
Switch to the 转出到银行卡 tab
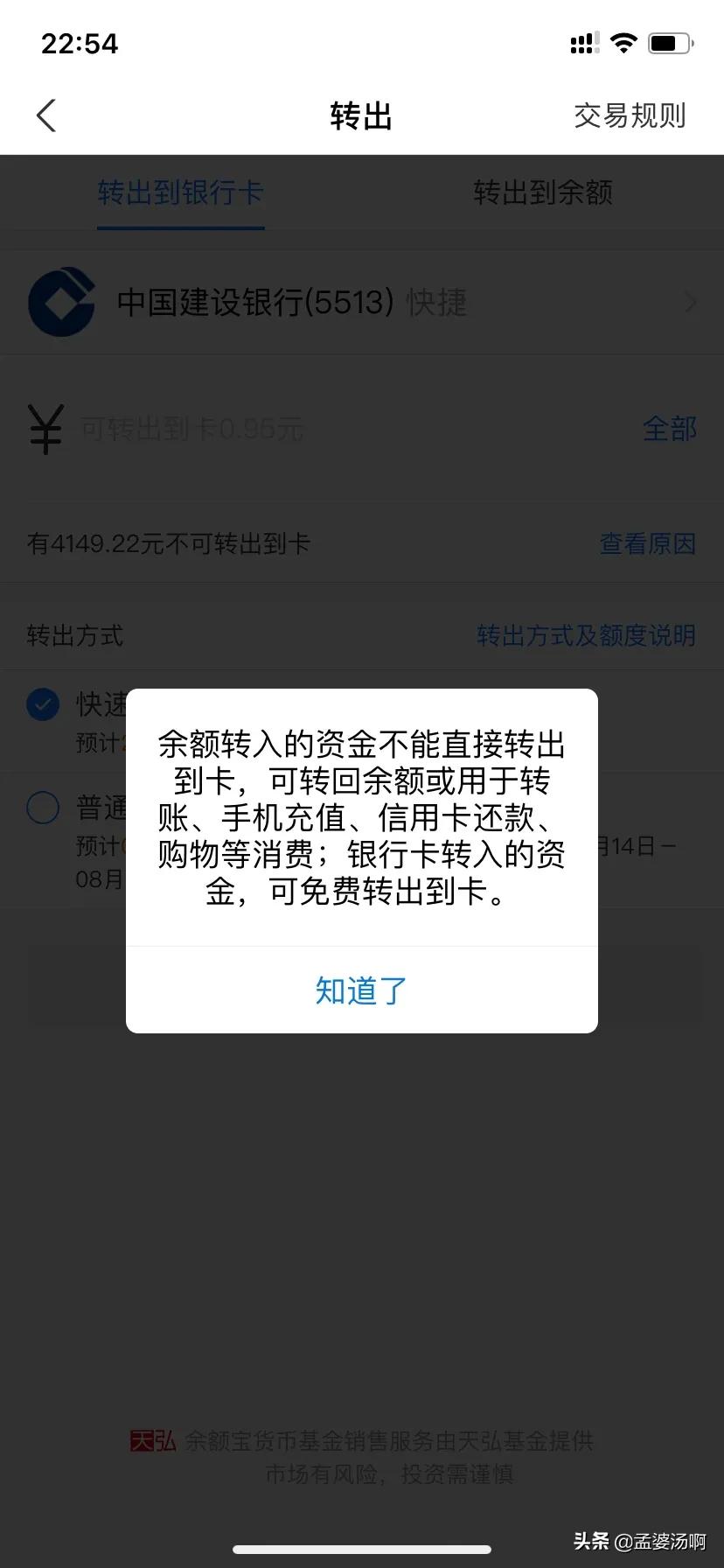tap(180, 192)
